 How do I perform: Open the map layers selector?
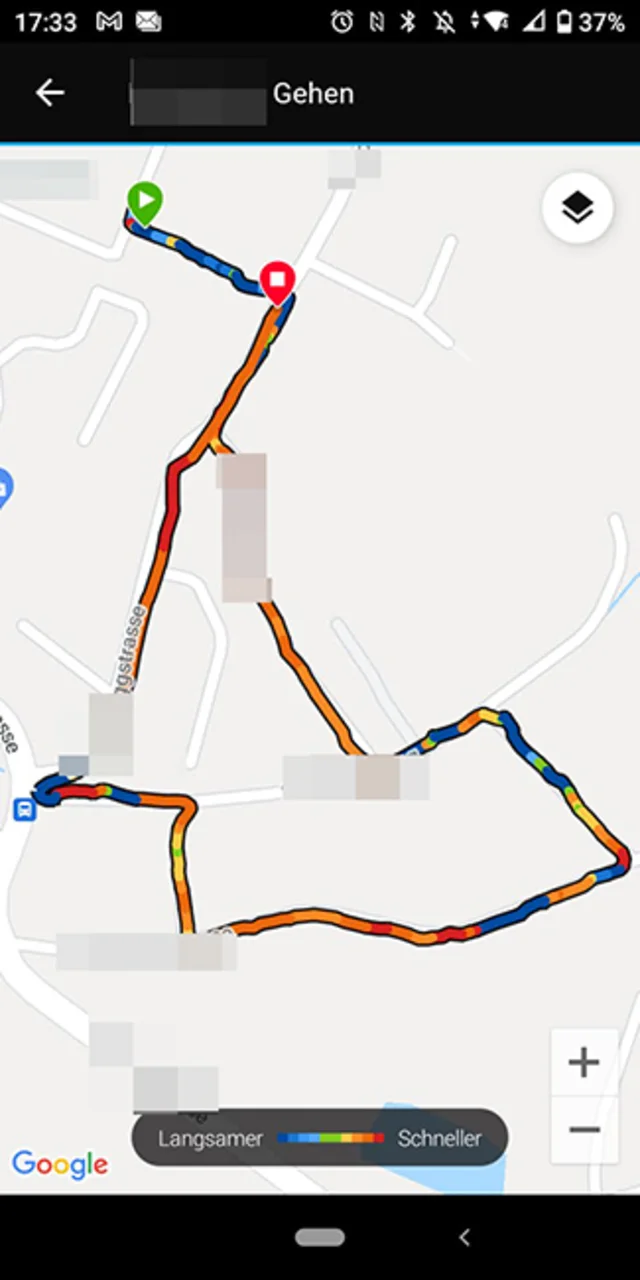click(x=578, y=208)
